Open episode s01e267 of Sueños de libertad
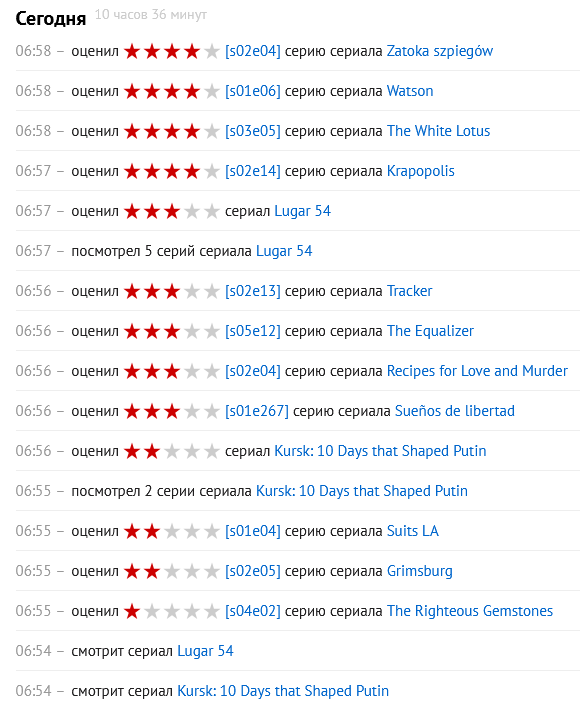Image resolution: width=580 pixels, height=714 pixels. (257, 411)
